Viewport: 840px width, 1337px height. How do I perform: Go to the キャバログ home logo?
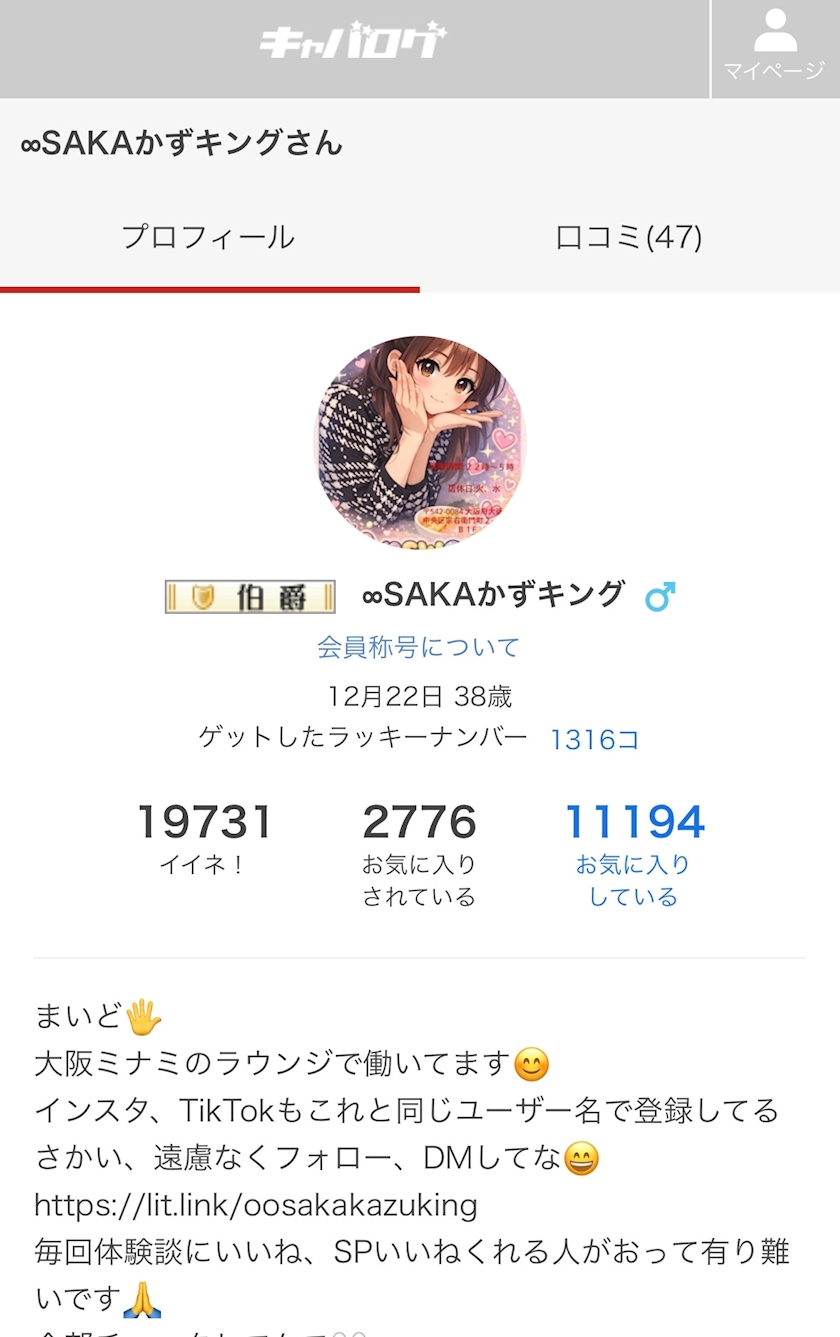[x=353, y=42]
